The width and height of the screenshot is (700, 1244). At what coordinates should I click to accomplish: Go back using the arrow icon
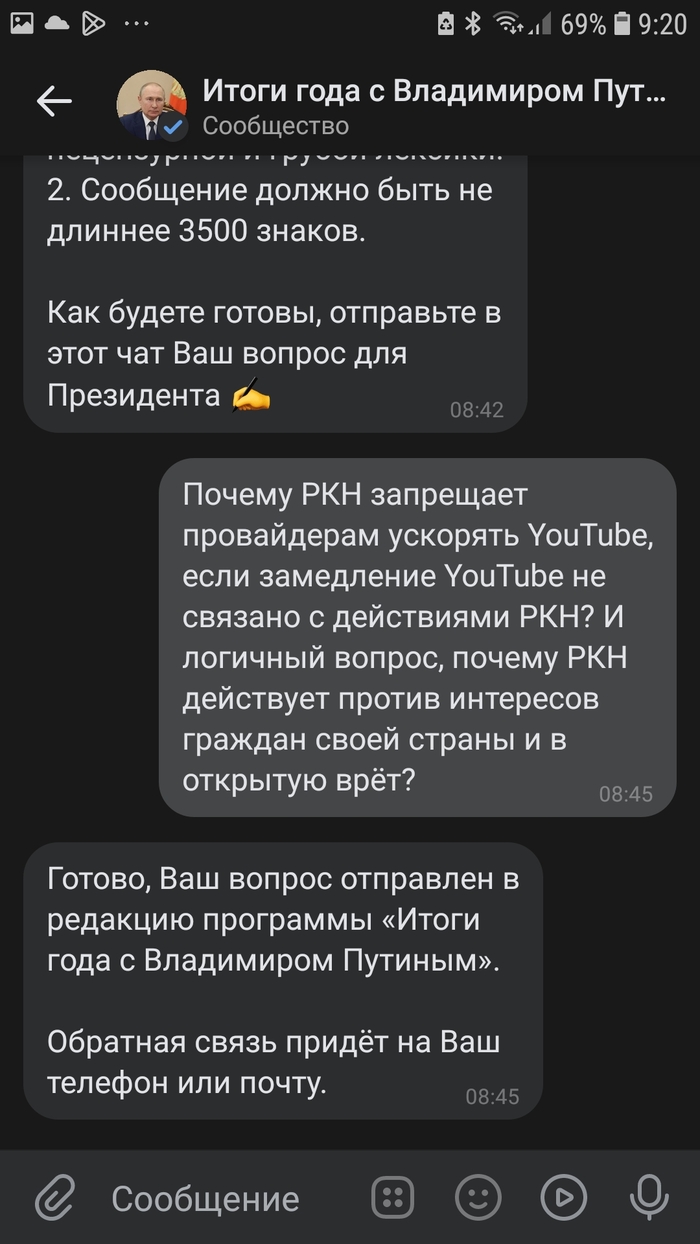(x=54, y=101)
